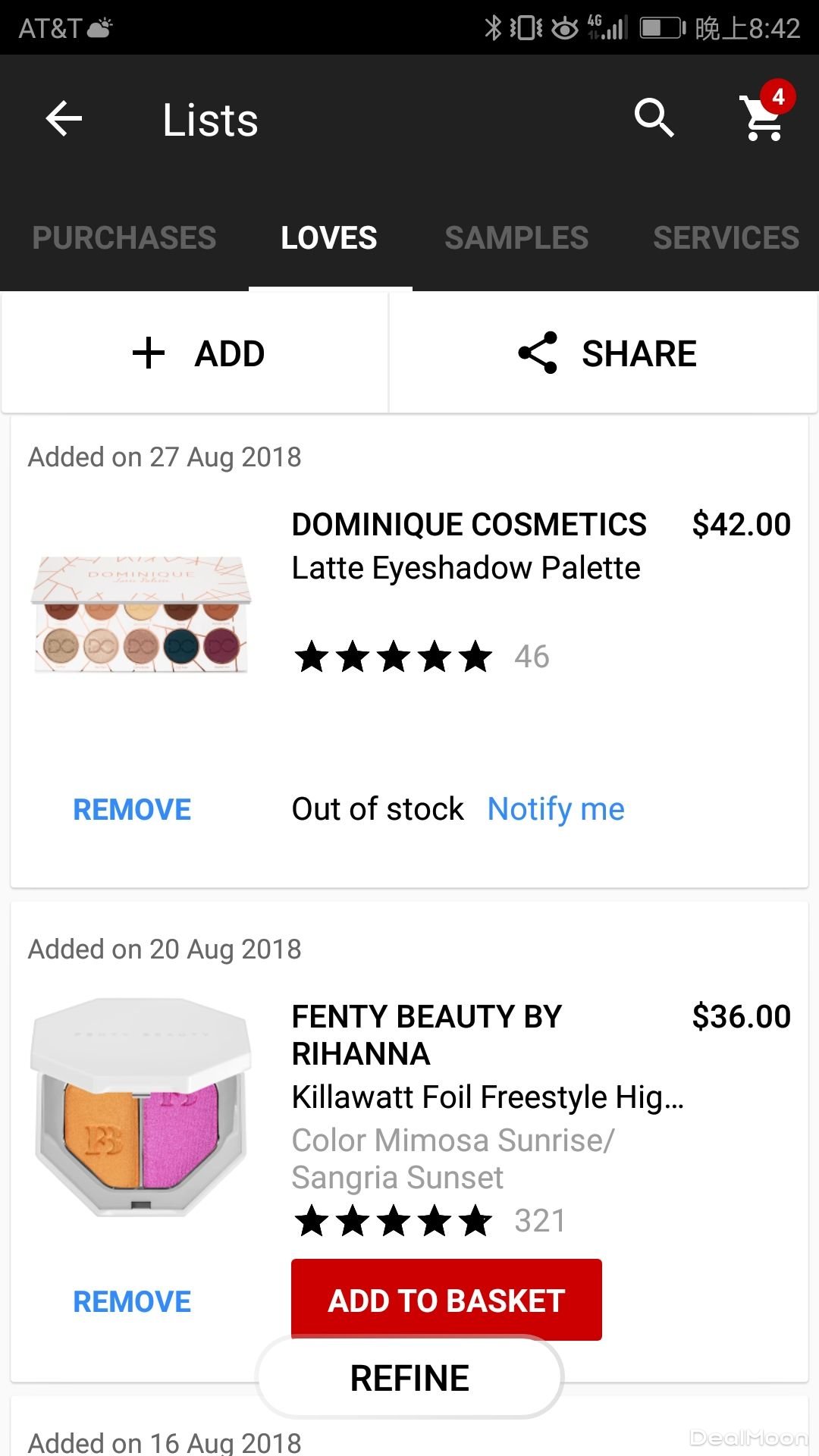819x1456 pixels.
Task: Remove the Fenty Beauty highlighter from Loves
Action: click(x=132, y=1301)
